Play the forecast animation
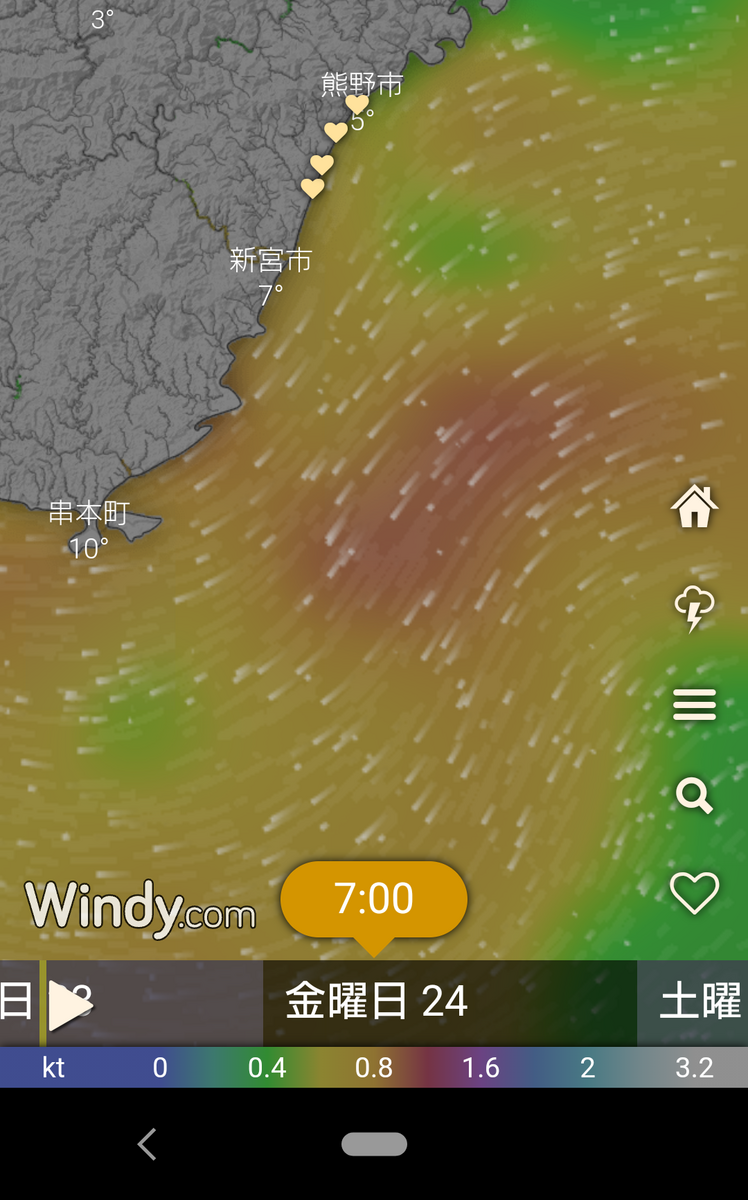 tap(69, 1005)
